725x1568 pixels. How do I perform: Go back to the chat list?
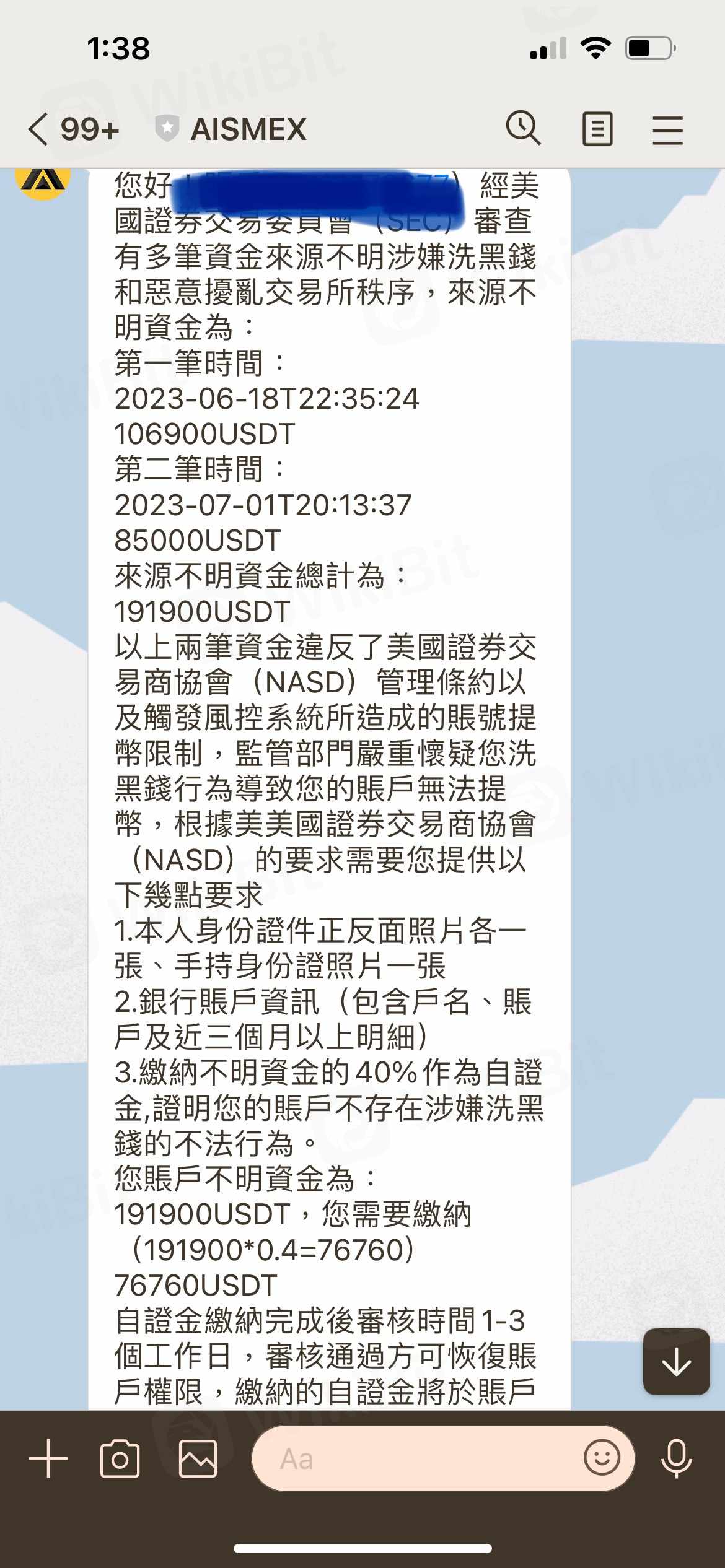38,129
